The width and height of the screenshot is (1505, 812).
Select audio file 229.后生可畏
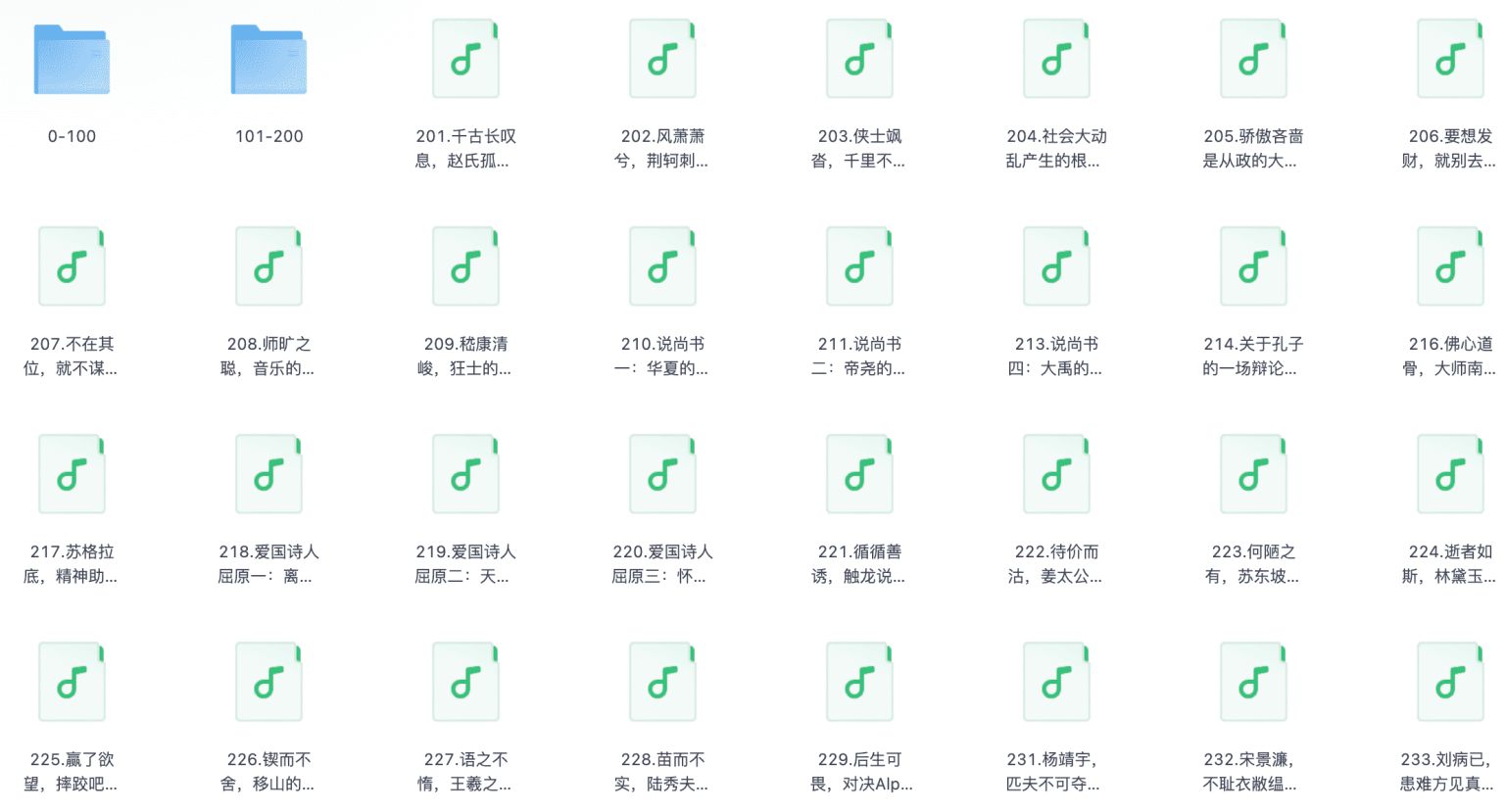coord(859,683)
